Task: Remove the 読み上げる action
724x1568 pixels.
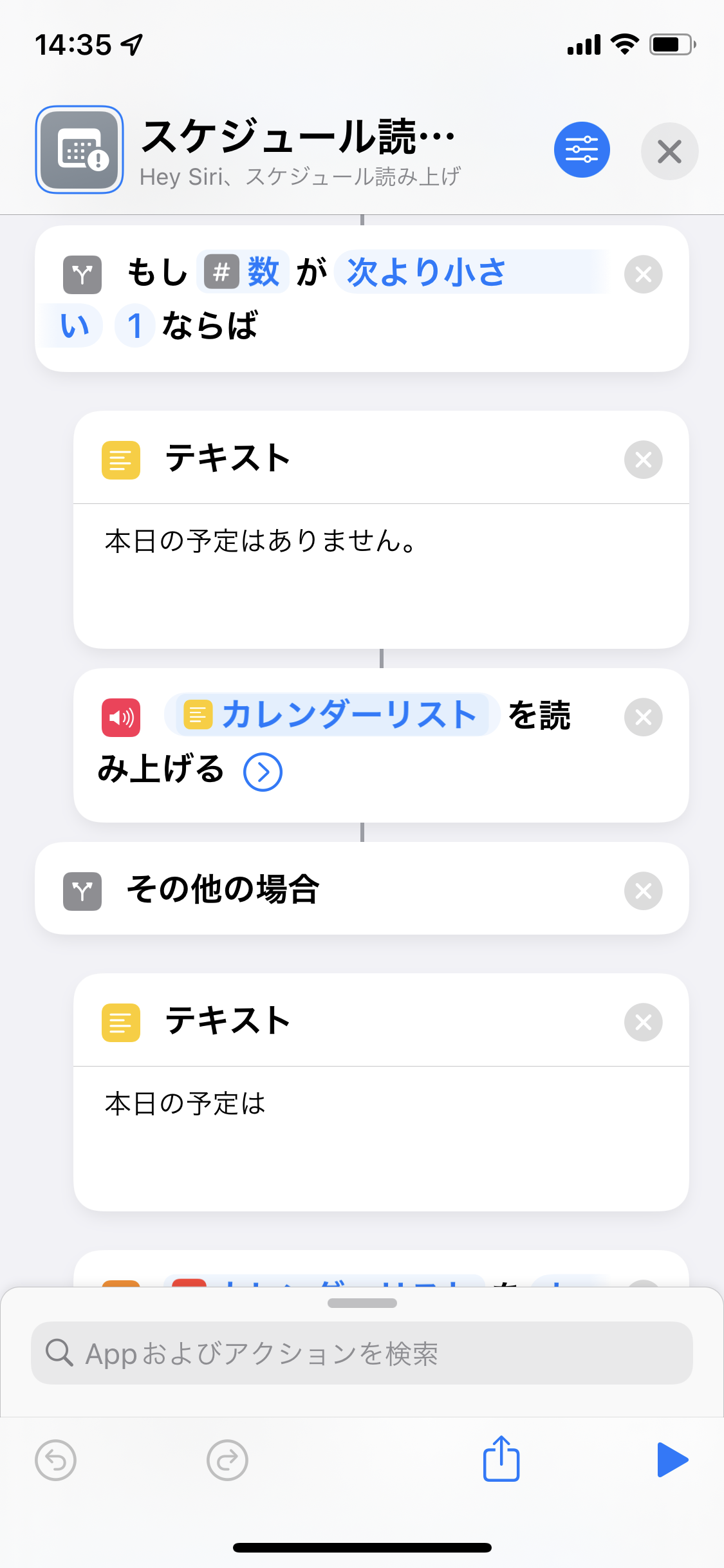Action: pyautogui.click(x=643, y=717)
